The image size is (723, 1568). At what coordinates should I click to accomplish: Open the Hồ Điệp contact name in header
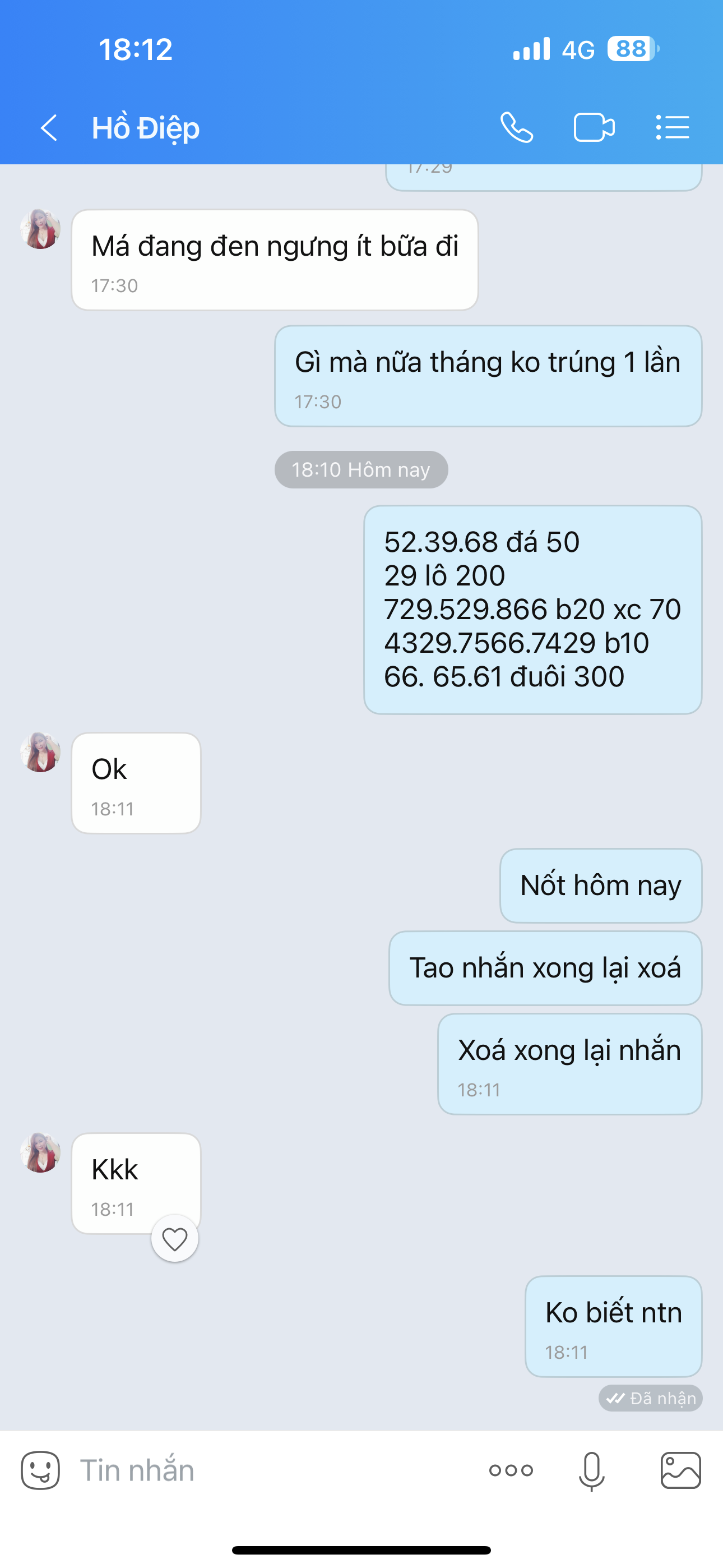(x=146, y=128)
